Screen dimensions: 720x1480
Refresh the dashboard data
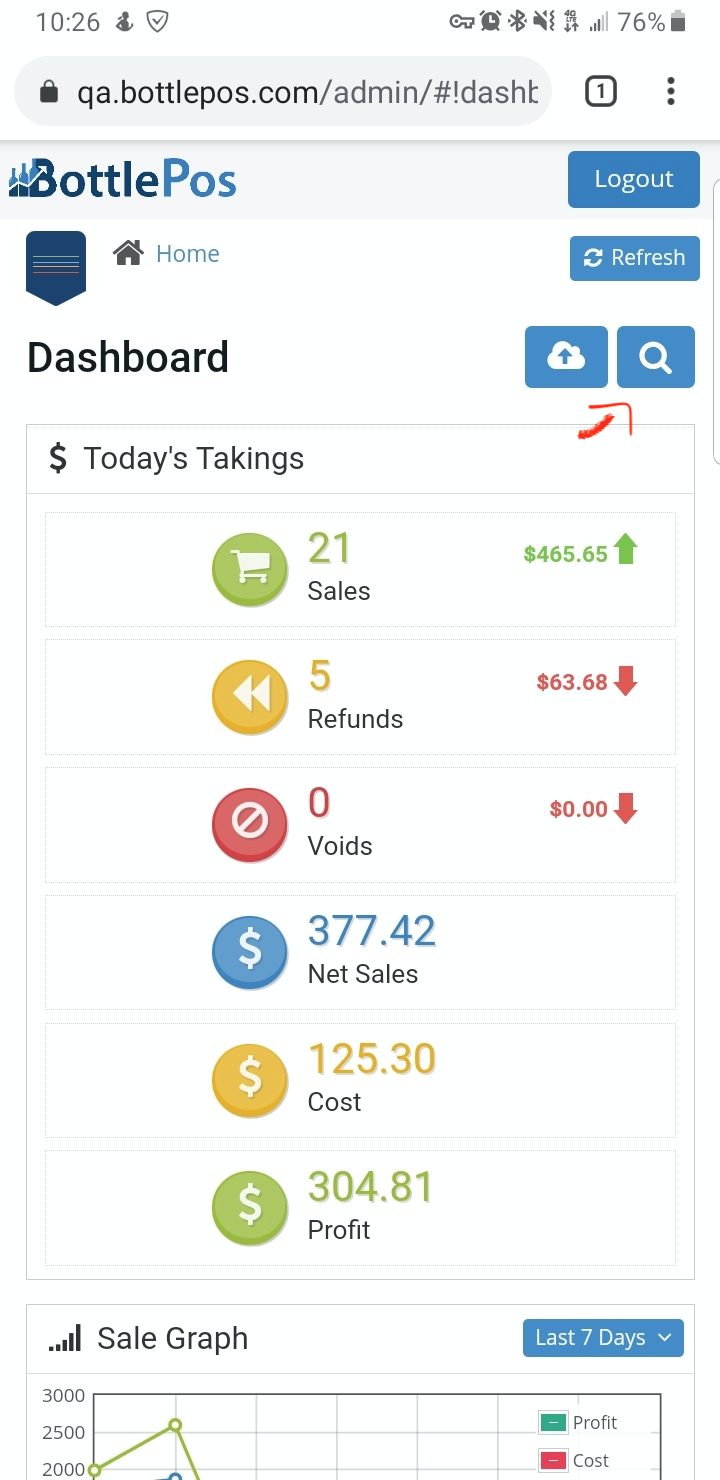(x=634, y=258)
